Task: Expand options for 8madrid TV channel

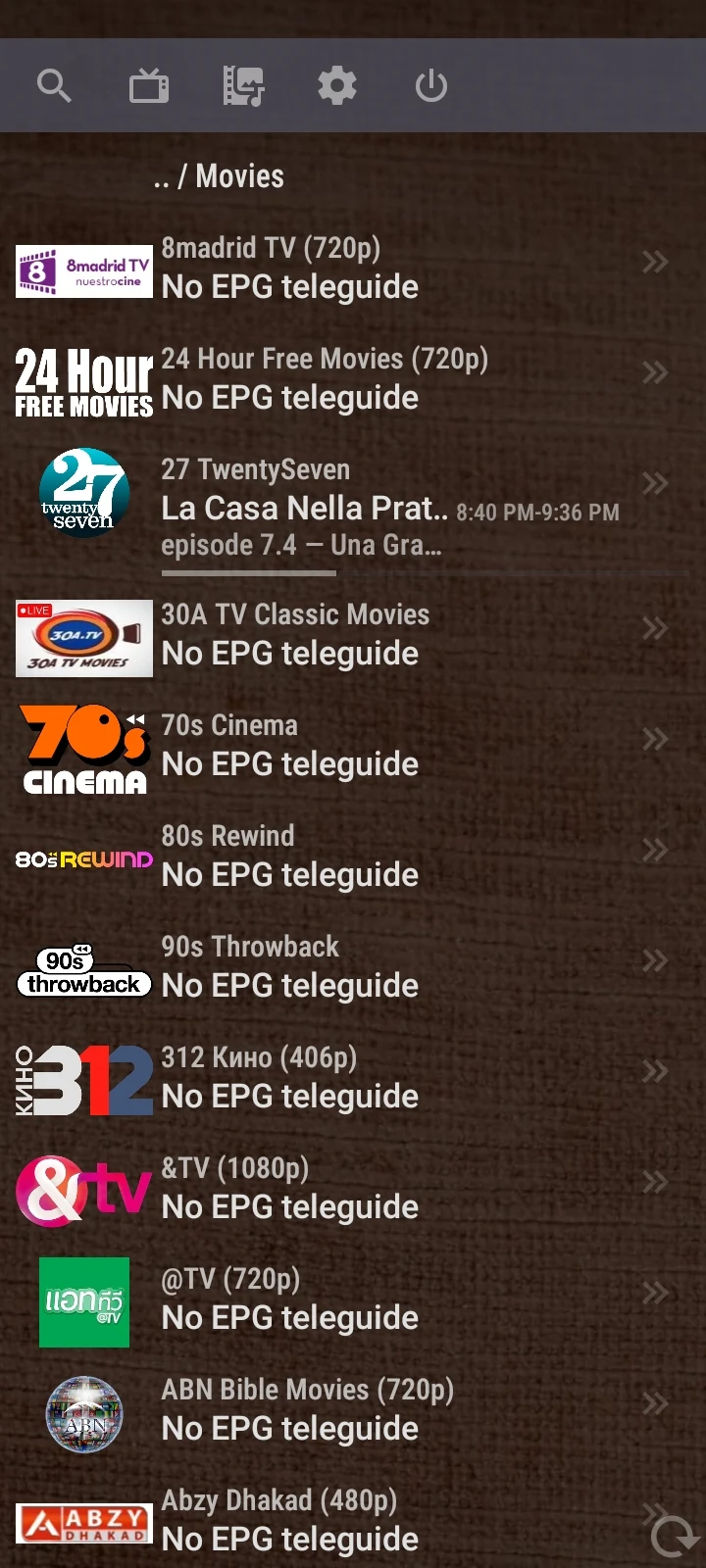Action: pos(655,262)
